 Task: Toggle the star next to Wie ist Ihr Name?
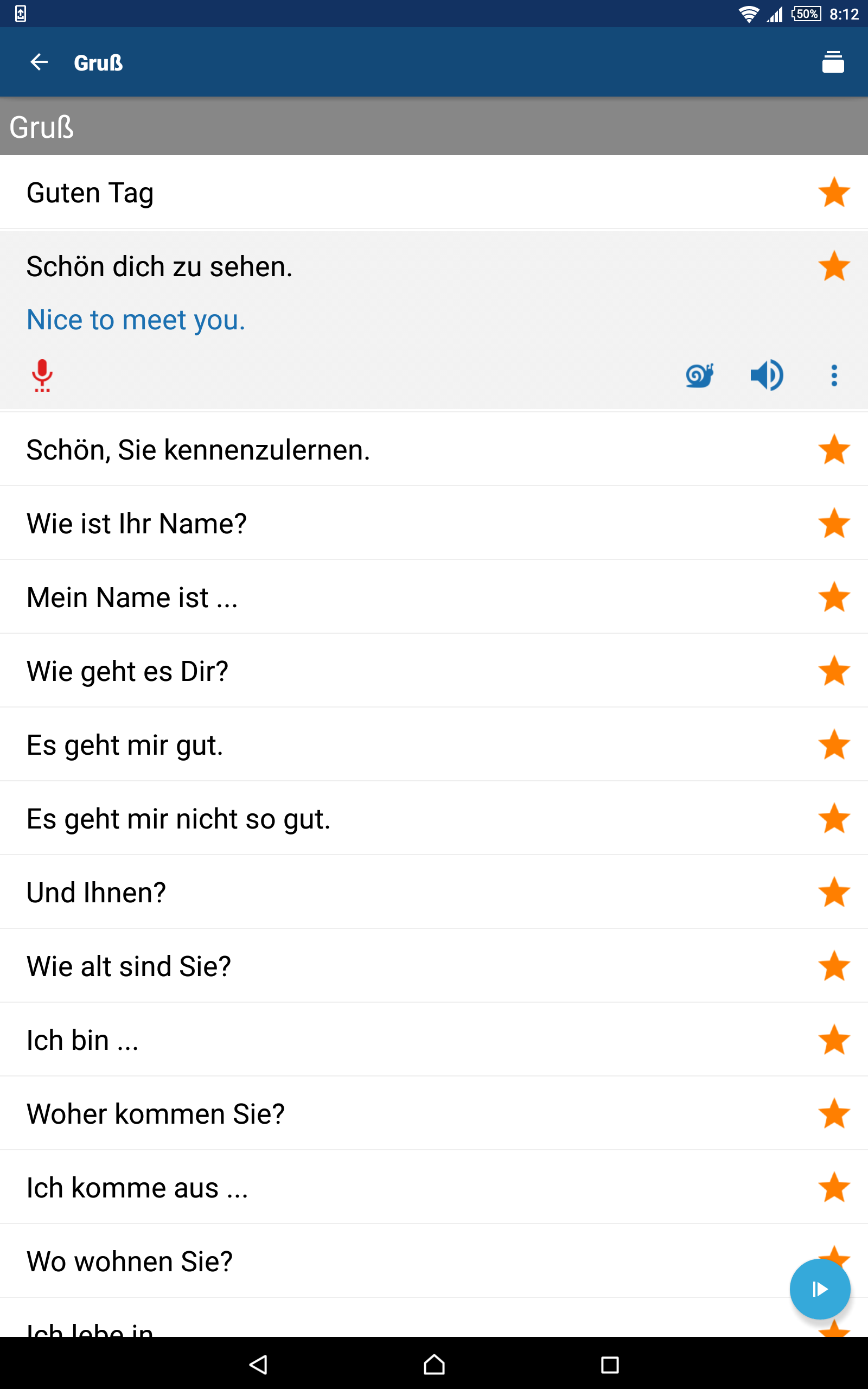834,523
